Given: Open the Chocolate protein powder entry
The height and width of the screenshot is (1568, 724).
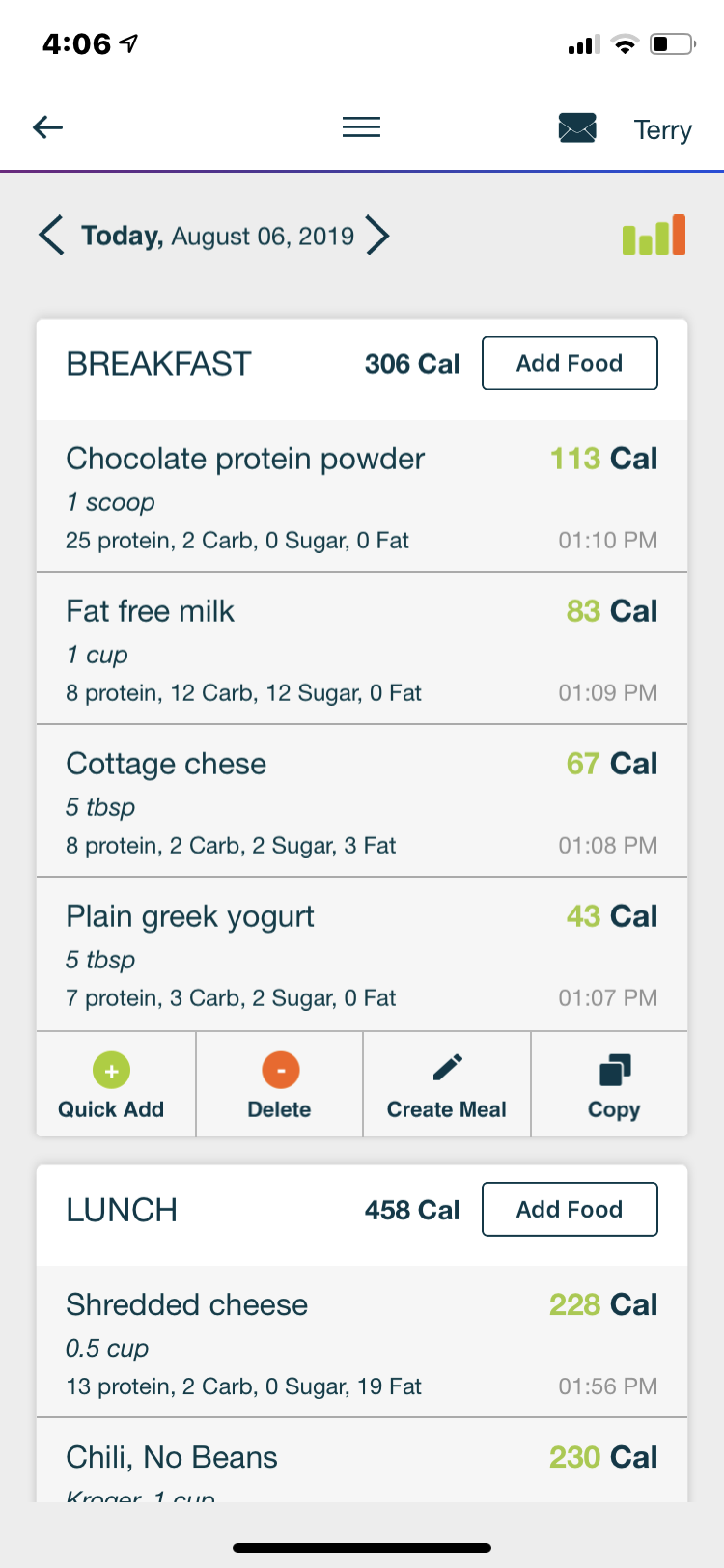Looking at the screenshot, I should tap(362, 496).
